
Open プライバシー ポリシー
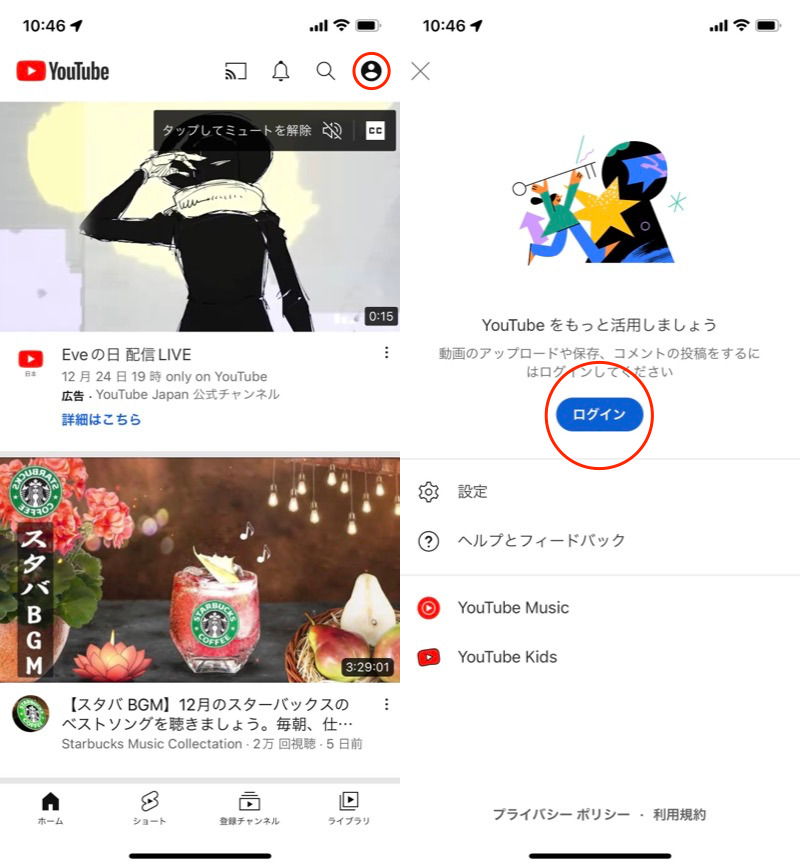pyautogui.click(x=561, y=815)
